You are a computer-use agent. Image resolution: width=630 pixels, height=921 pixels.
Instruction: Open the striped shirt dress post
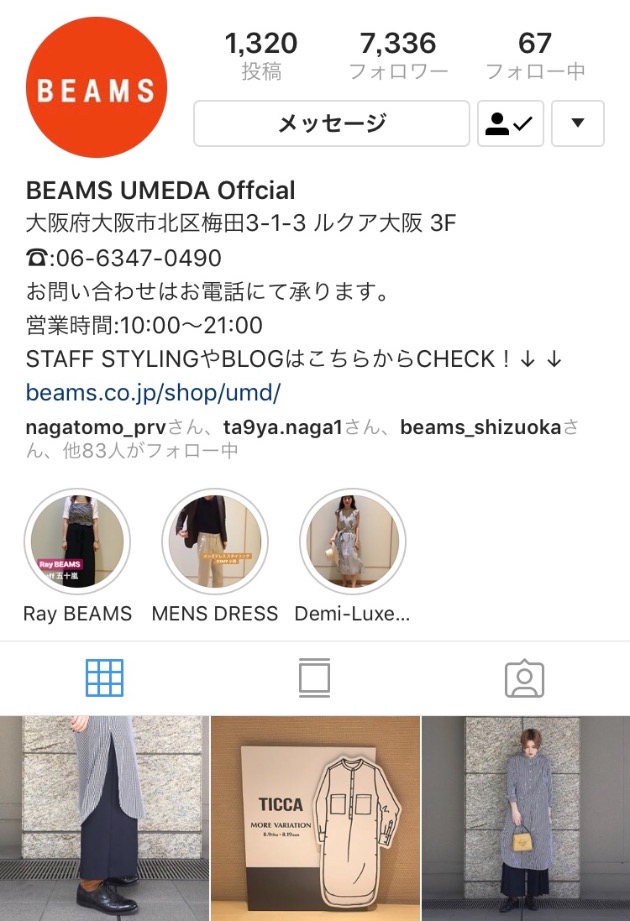[x=526, y=818]
